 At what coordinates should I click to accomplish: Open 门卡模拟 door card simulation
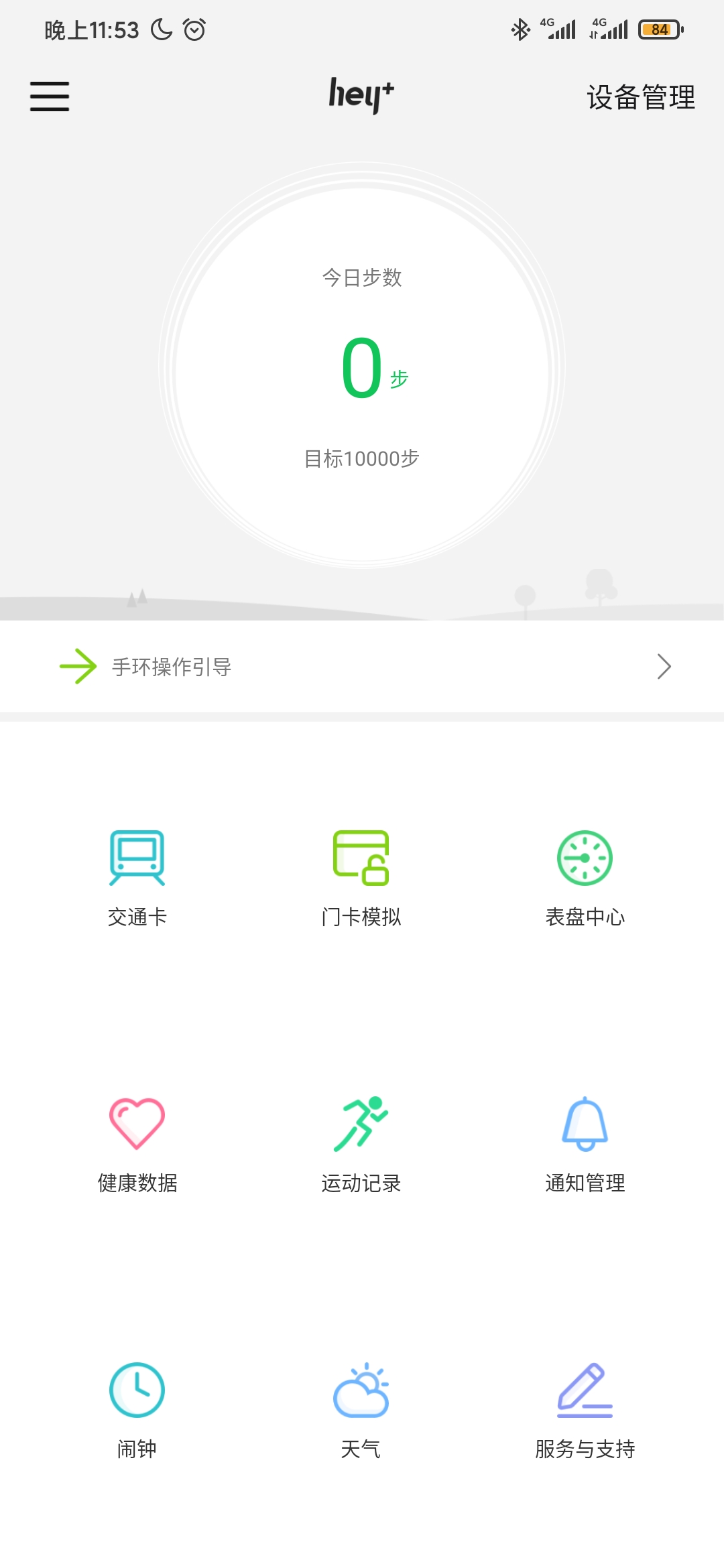click(361, 878)
